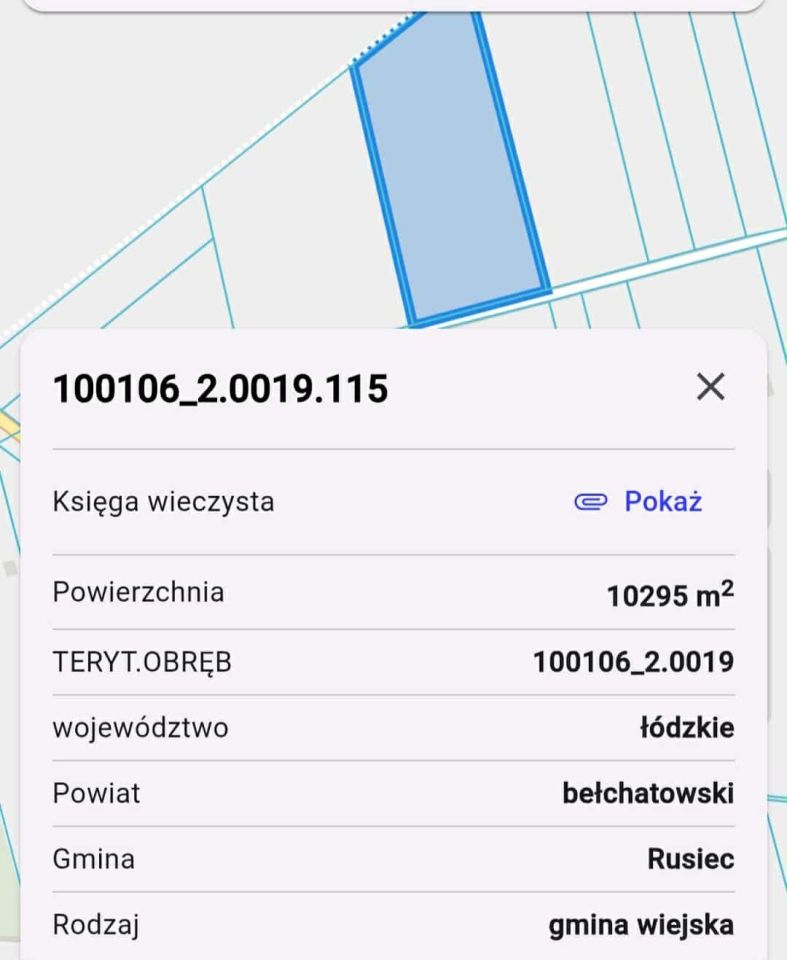Click the parcel title 100106_2.0019.115
The image size is (787, 960).
click(222, 388)
